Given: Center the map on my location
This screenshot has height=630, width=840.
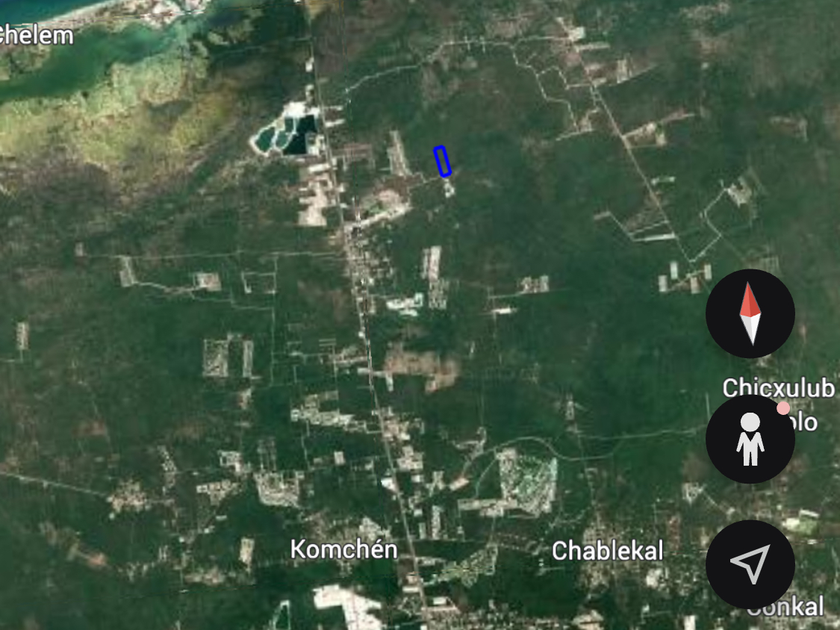Looking at the screenshot, I should coord(750,564).
